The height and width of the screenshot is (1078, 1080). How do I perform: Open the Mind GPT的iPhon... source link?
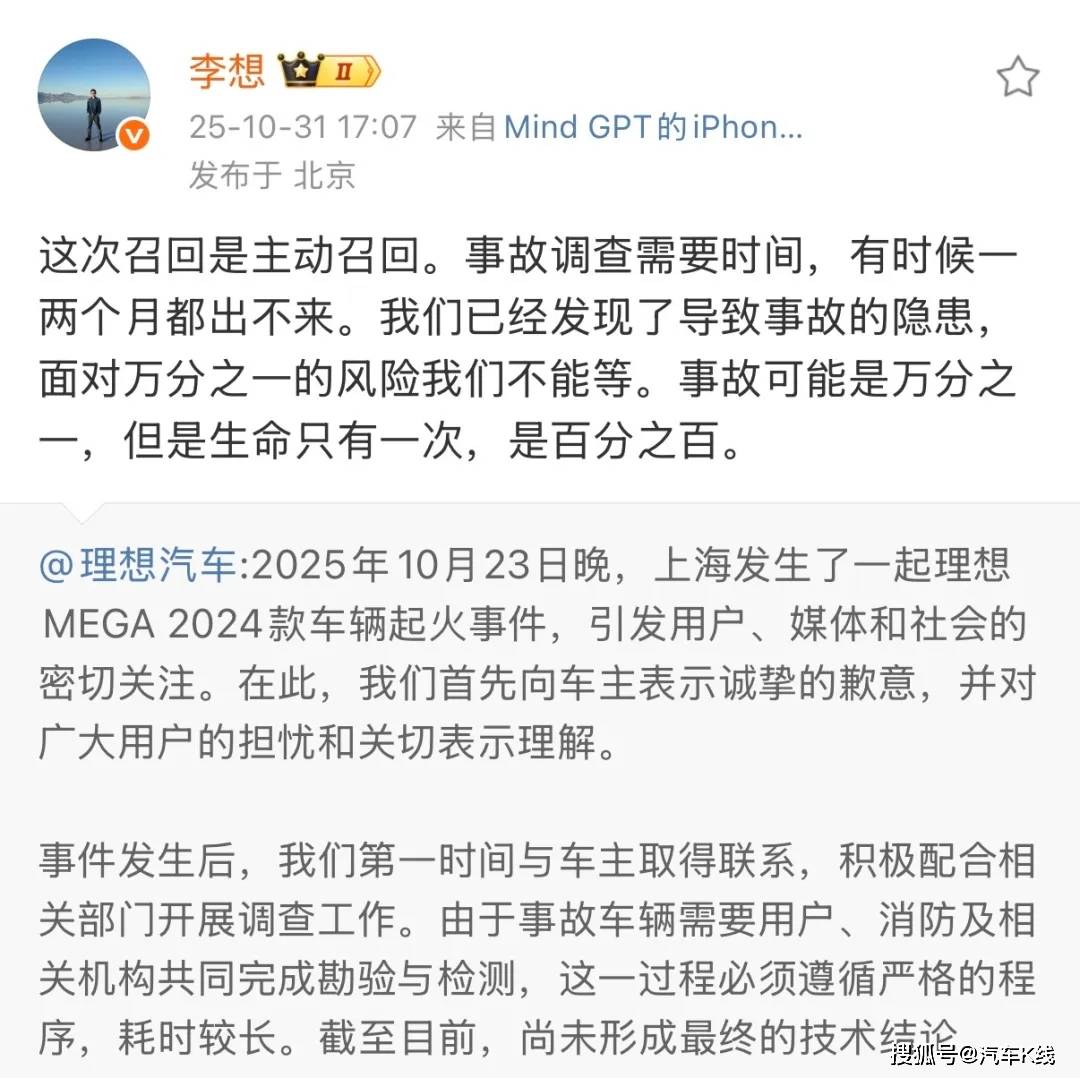pyautogui.click(x=653, y=127)
